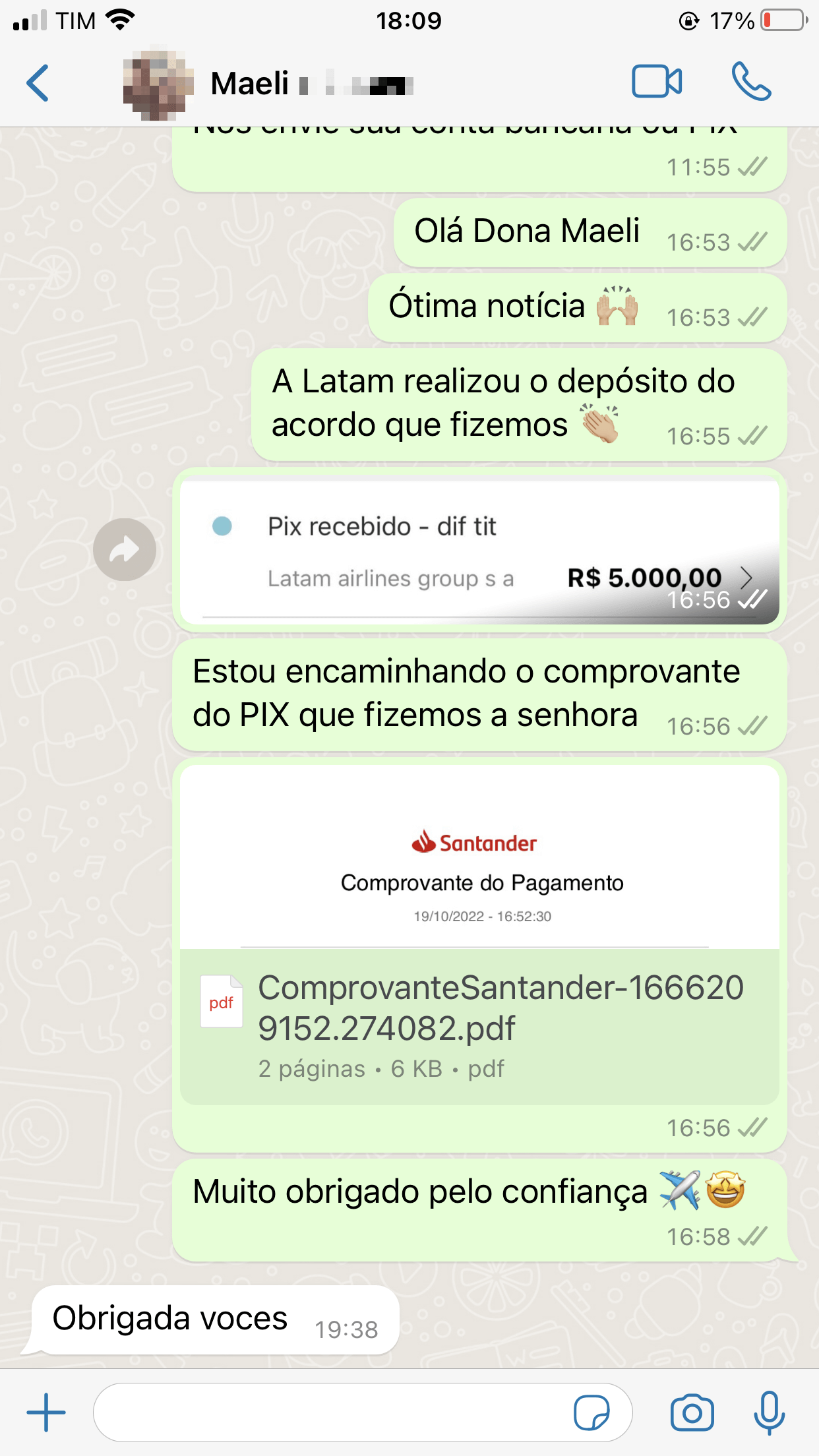
Task: Go back to the chat list
Action: tap(38, 83)
